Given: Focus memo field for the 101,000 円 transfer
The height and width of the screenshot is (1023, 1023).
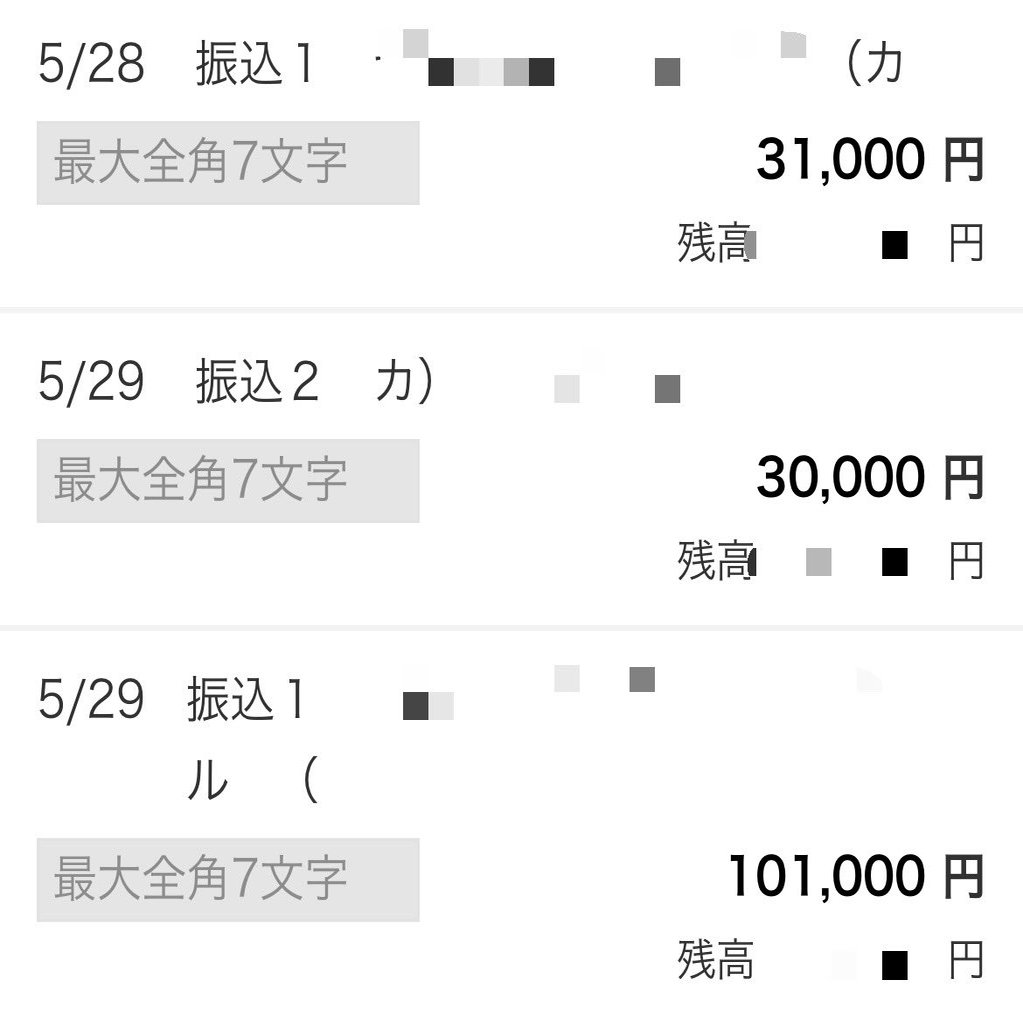Looking at the screenshot, I should [228, 879].
